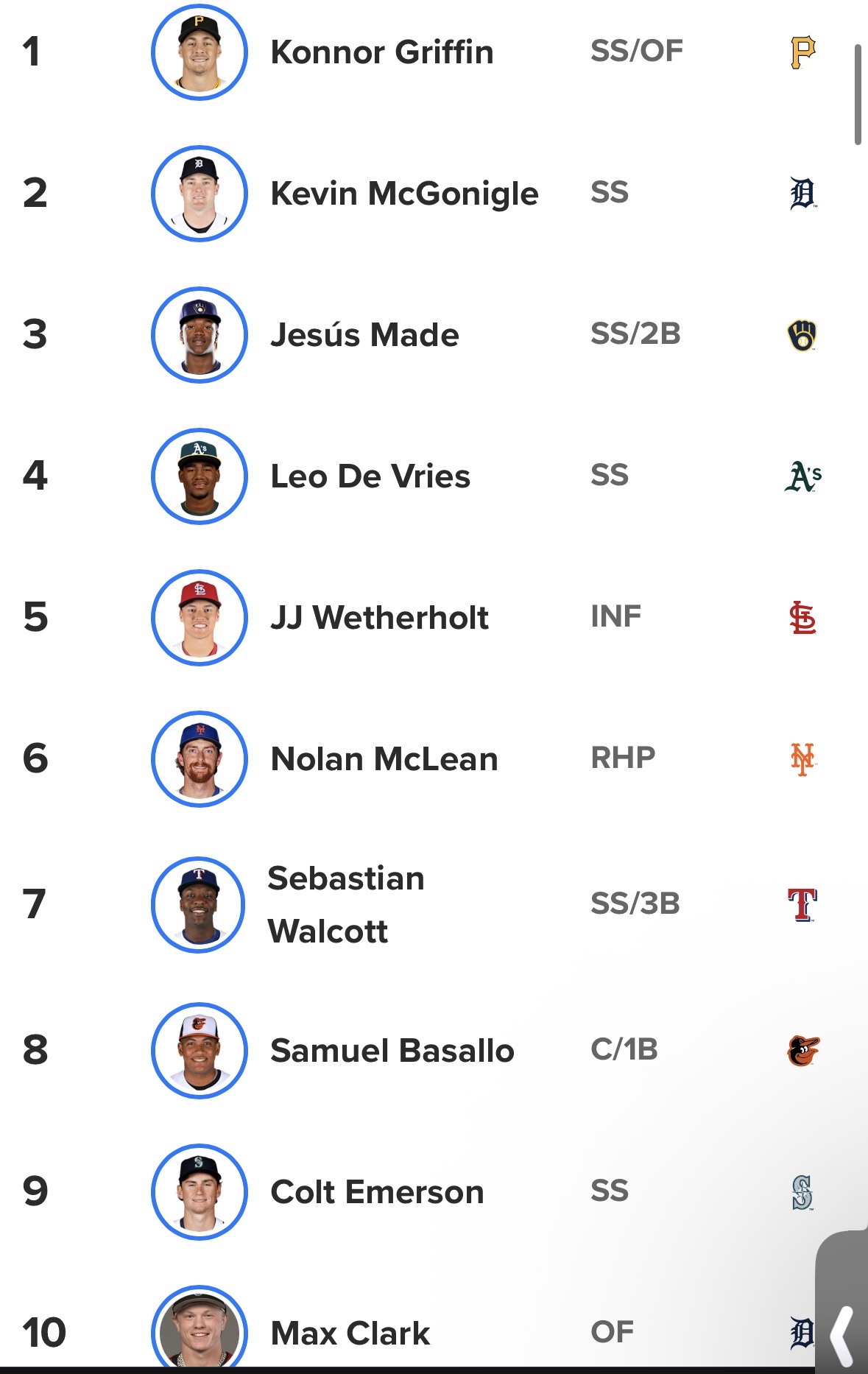The width and height of the screenshot is (868, 1374).
Task: Open Kevin McGonigle's prospect profile
Action: (404, 194)
